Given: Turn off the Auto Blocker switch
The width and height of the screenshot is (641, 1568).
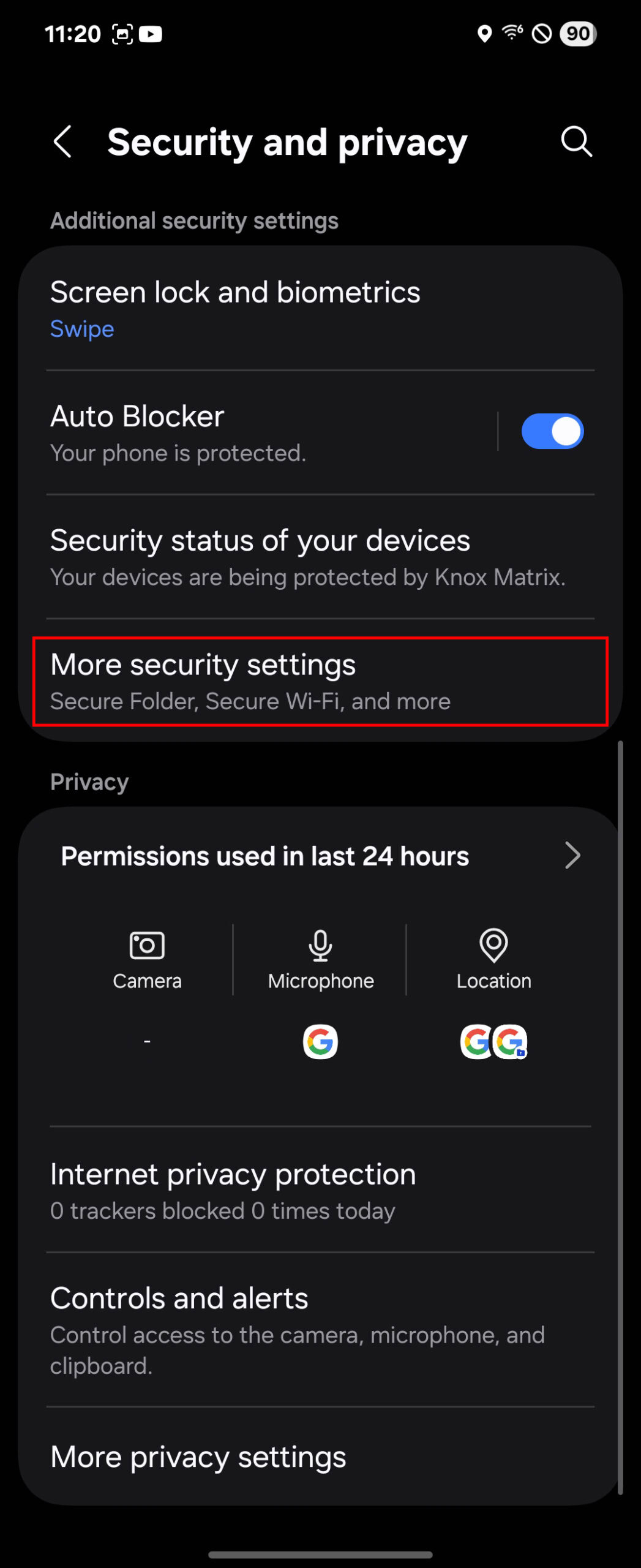Looking at the screenshot, I should (552, 431).
